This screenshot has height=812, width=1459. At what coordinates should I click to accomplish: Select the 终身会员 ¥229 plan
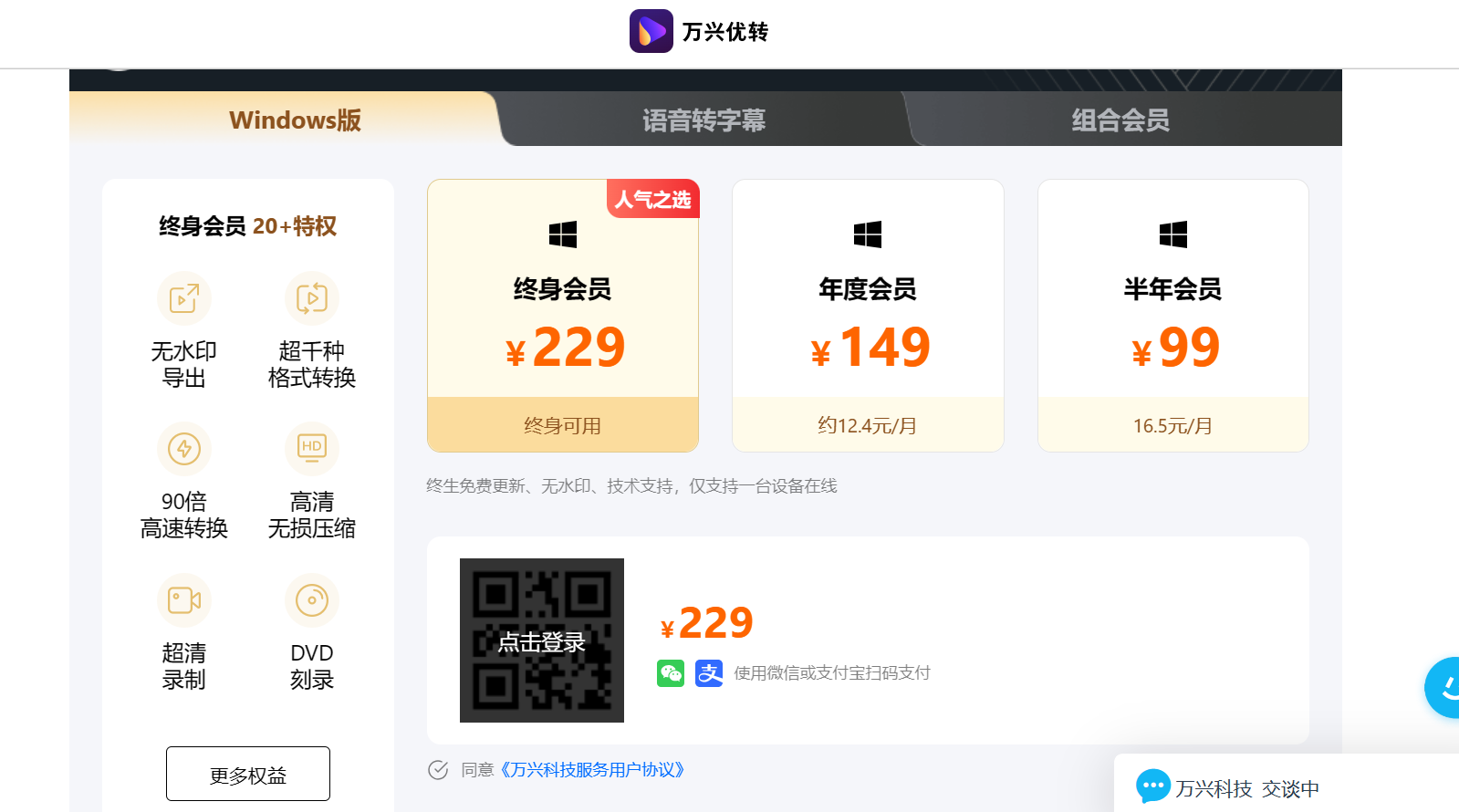(x=563, y=316)
